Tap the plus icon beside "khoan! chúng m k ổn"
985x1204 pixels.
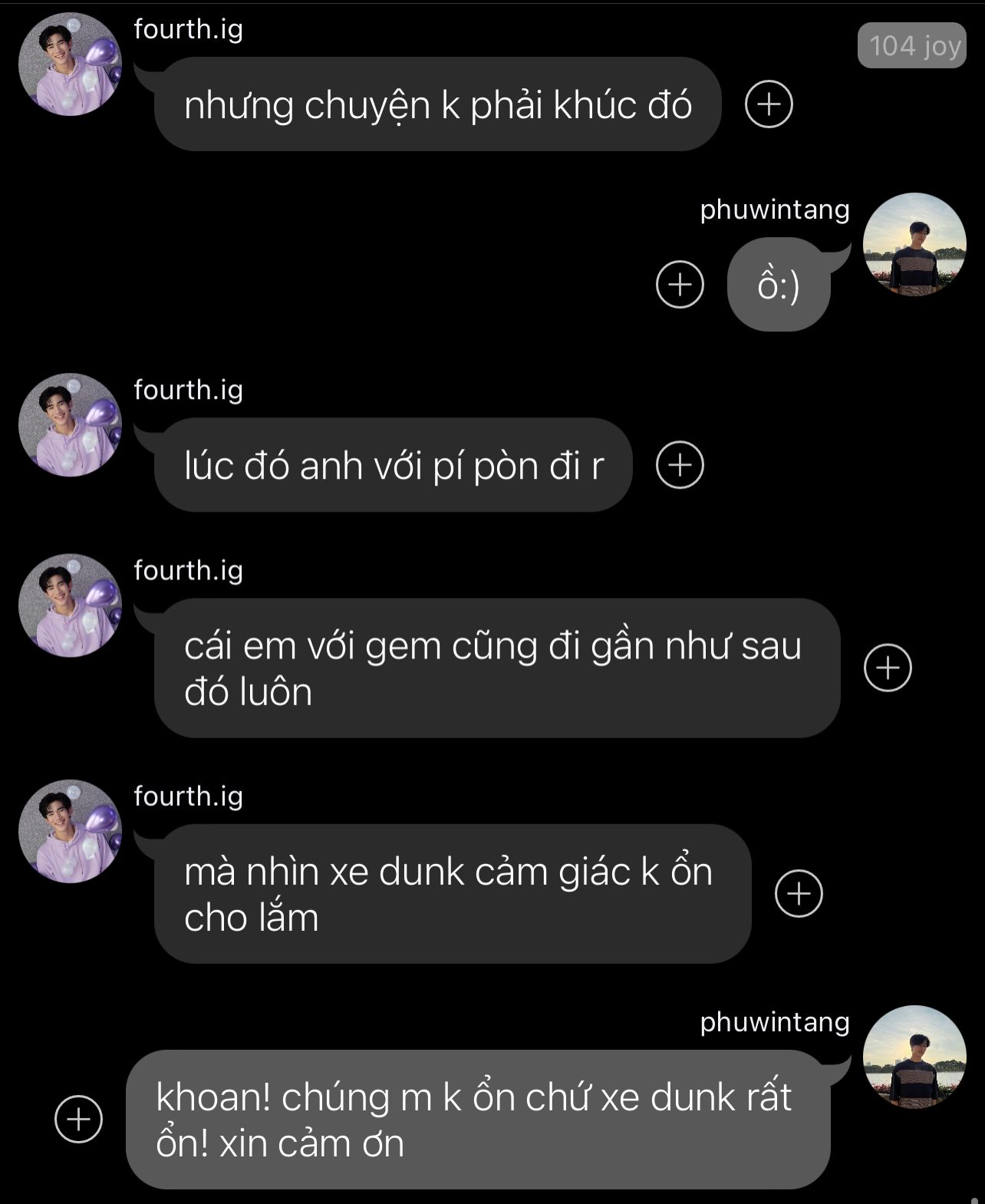click(x=78, y=1119)
